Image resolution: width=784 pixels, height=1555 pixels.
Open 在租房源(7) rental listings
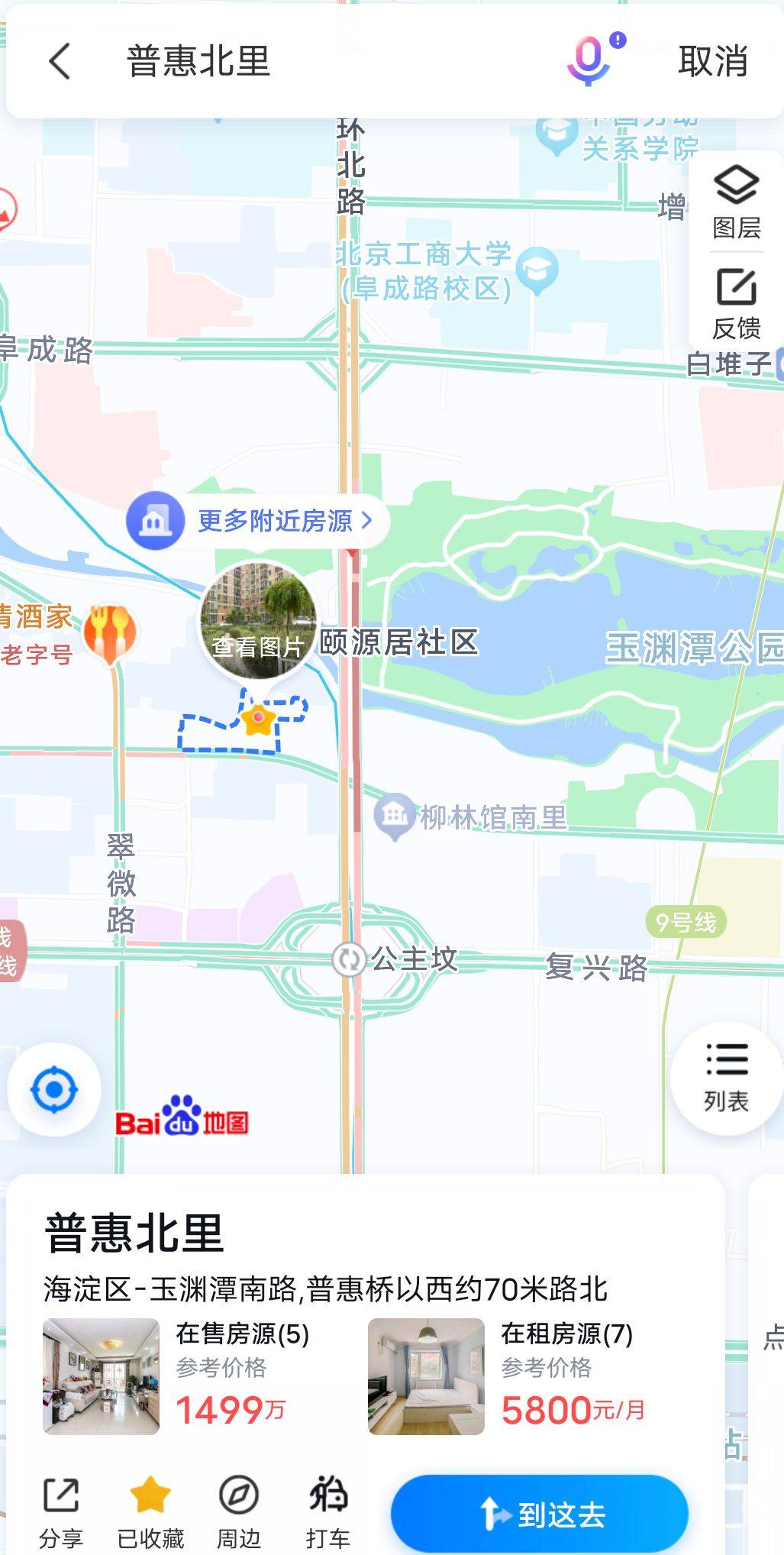[508, 1376]
